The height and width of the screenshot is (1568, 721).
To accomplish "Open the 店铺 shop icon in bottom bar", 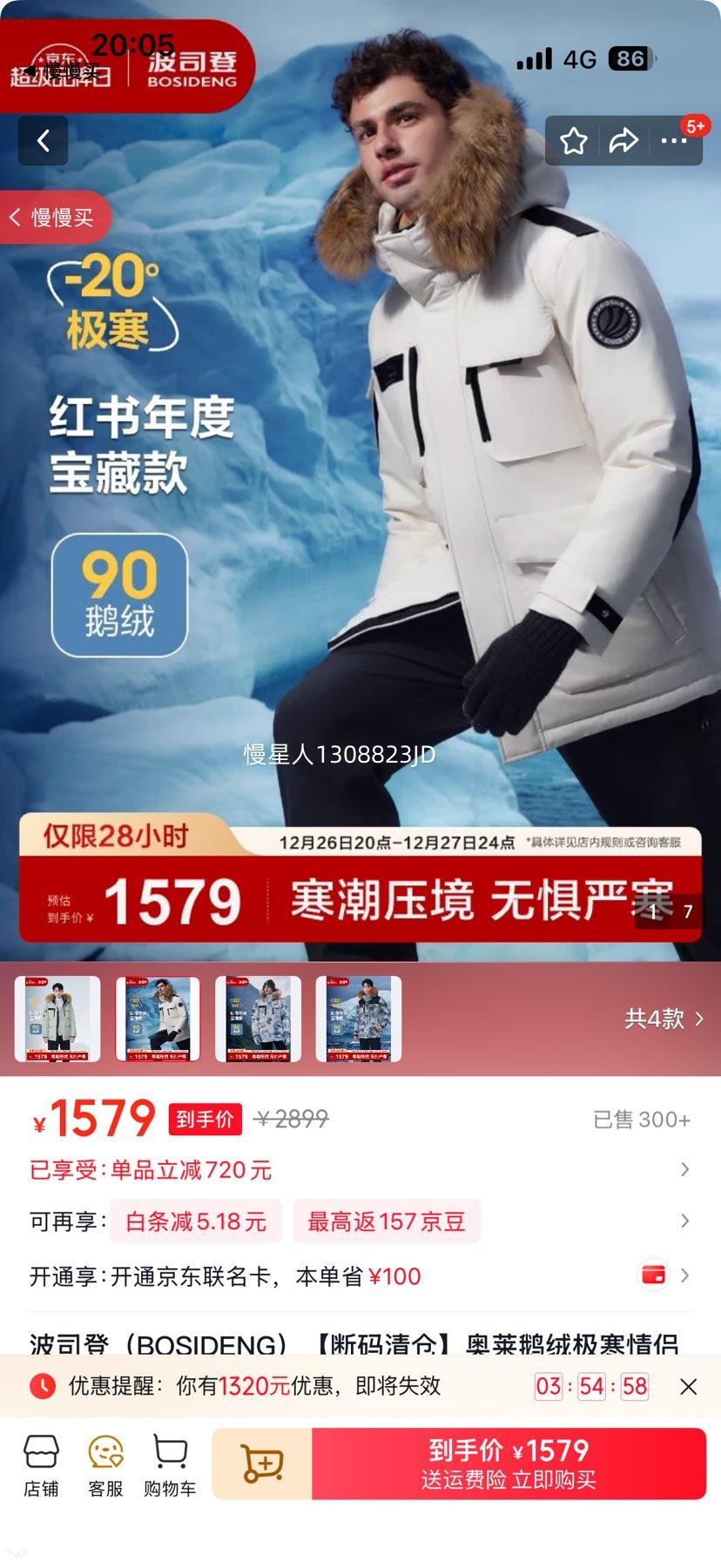I will pos(43,1463).
